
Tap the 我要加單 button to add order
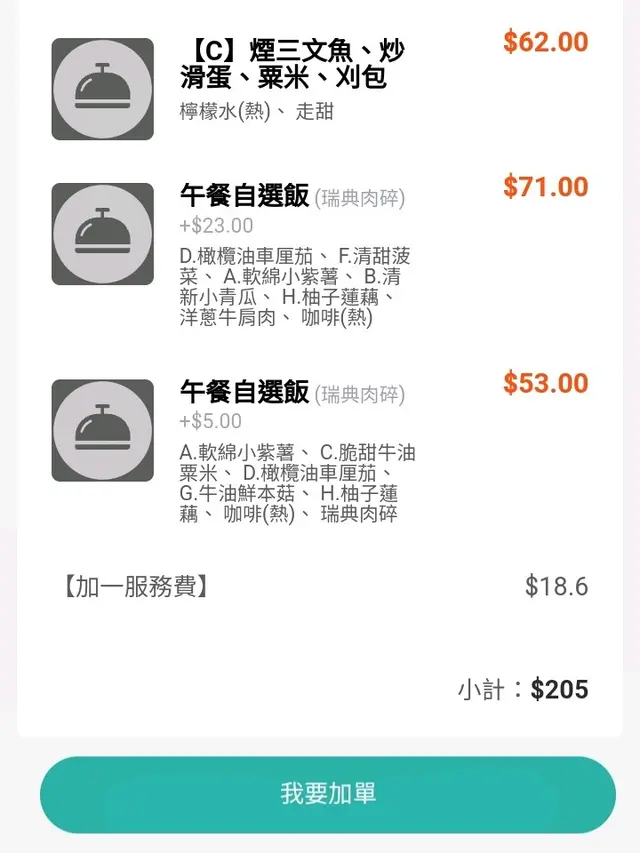(328, 794)
